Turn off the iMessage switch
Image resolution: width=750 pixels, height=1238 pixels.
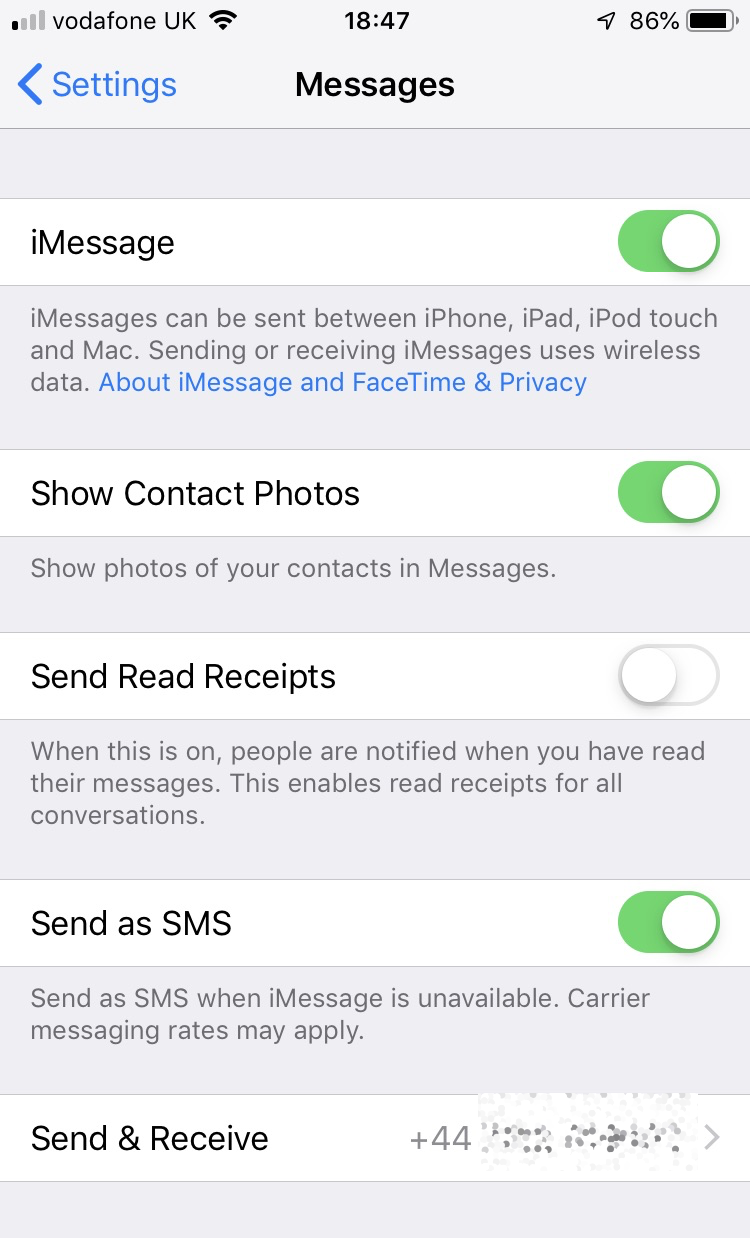(x=668, y=242)
